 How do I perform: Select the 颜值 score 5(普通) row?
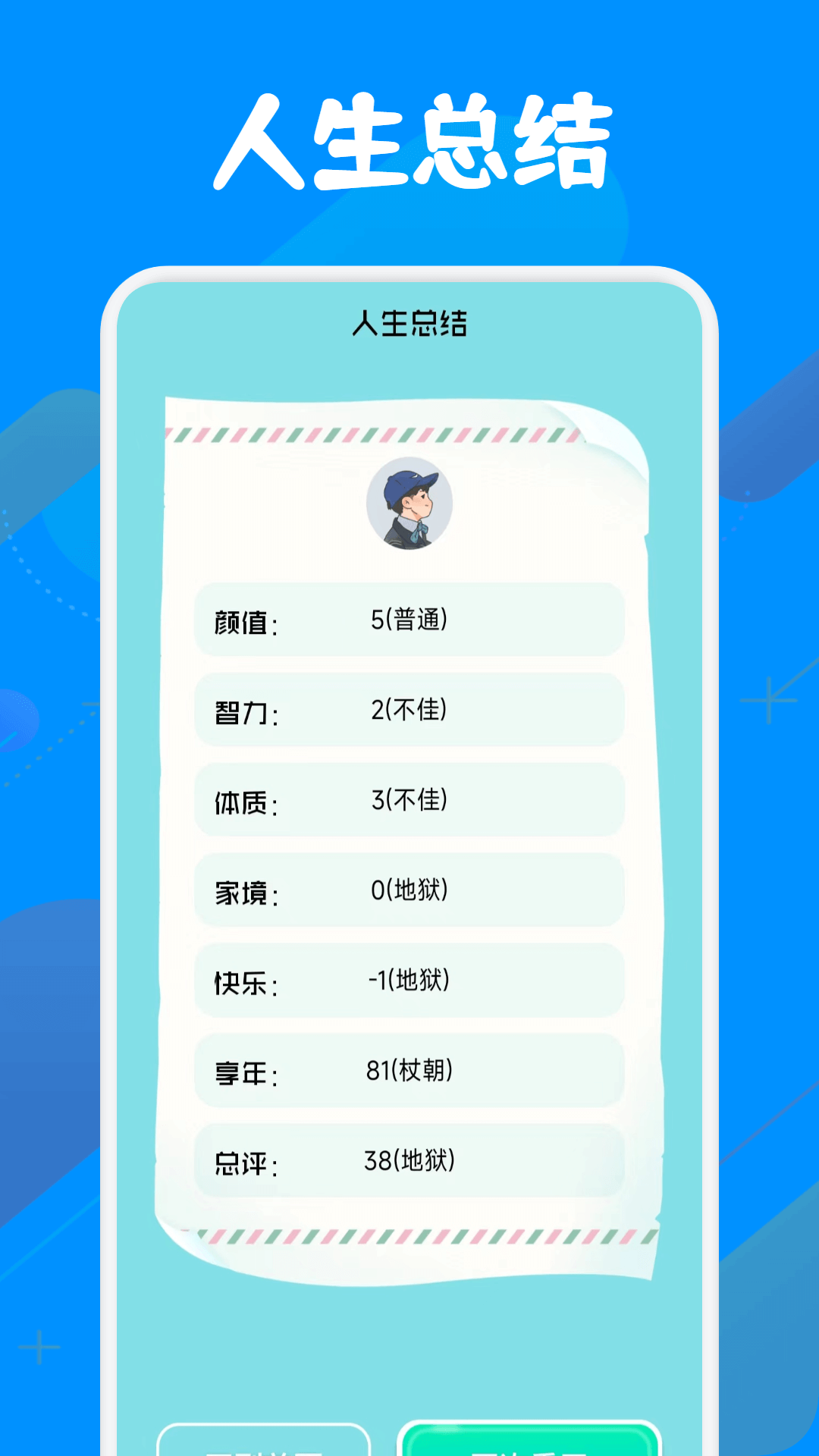pyautogui.click(x=409, y=619)
